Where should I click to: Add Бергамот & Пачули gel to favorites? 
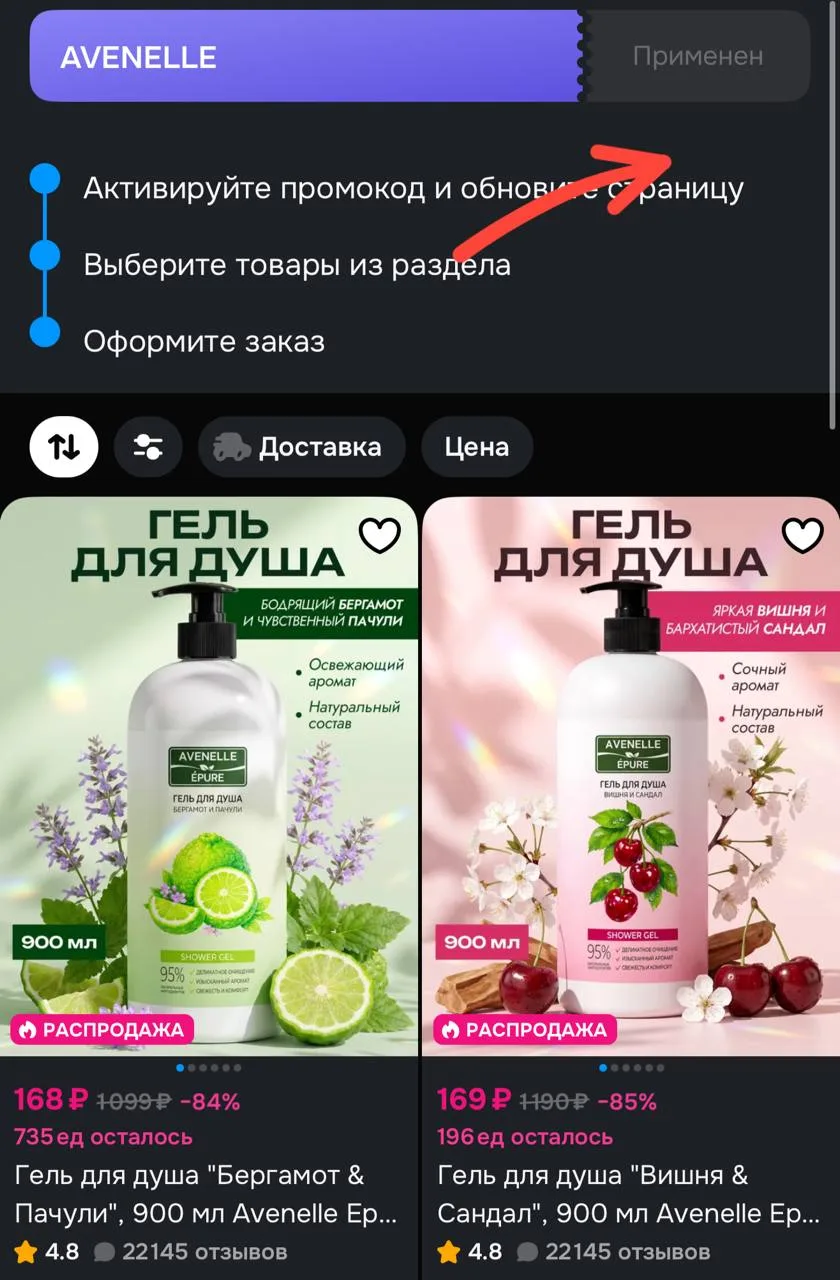[x=380, y=537]
